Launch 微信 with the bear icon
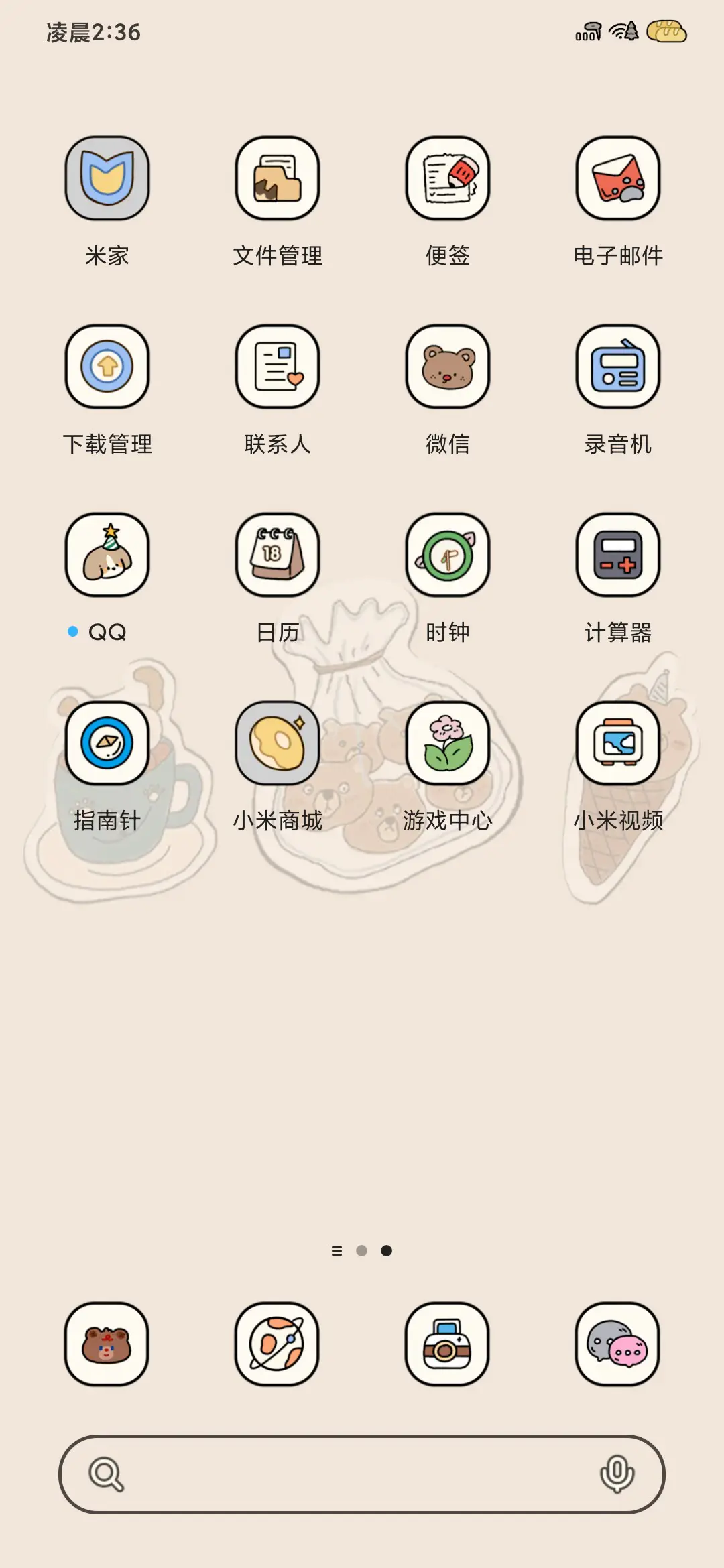The width and height of the screenshot is (724, 1568). pyautogui.click(x=448, y=367)
